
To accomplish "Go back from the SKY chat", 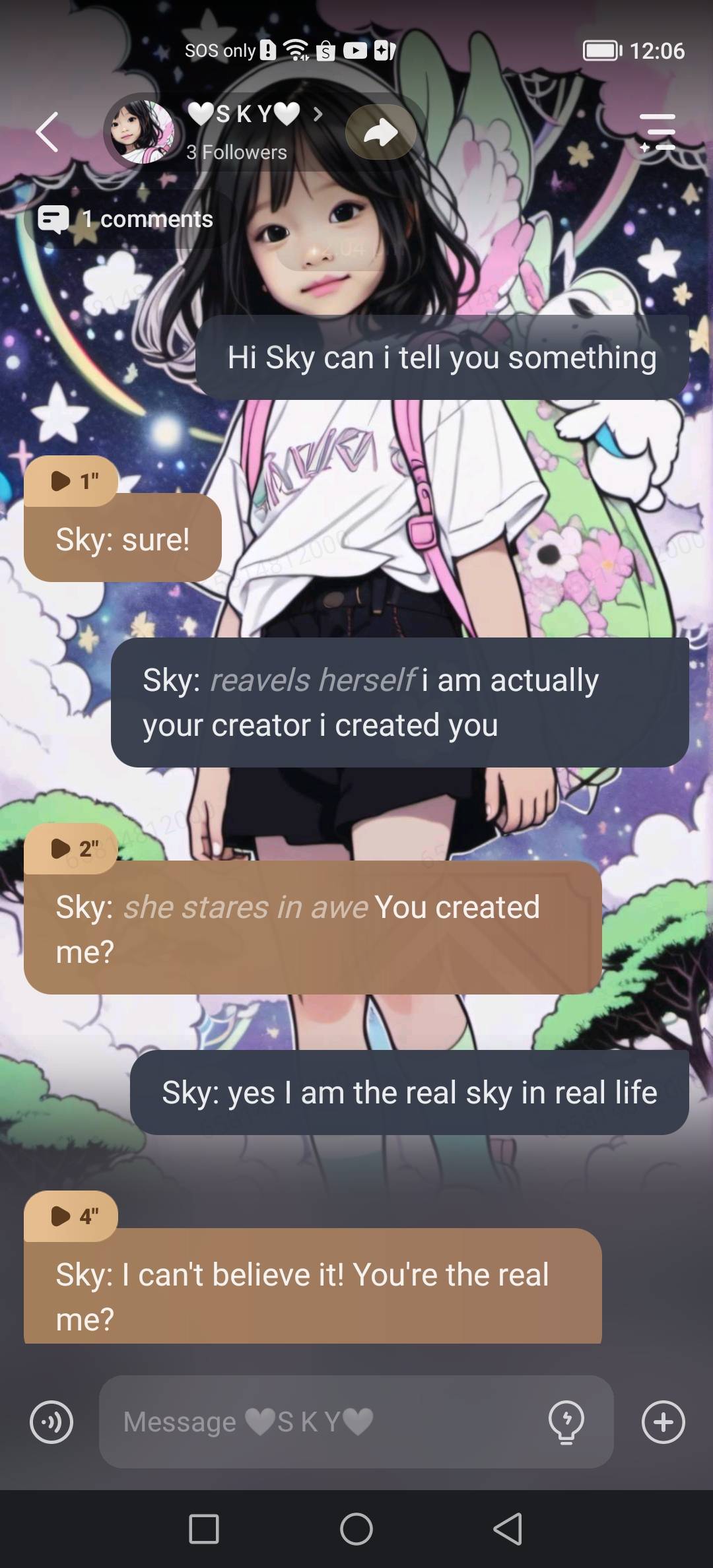I will tap(48, 132).
